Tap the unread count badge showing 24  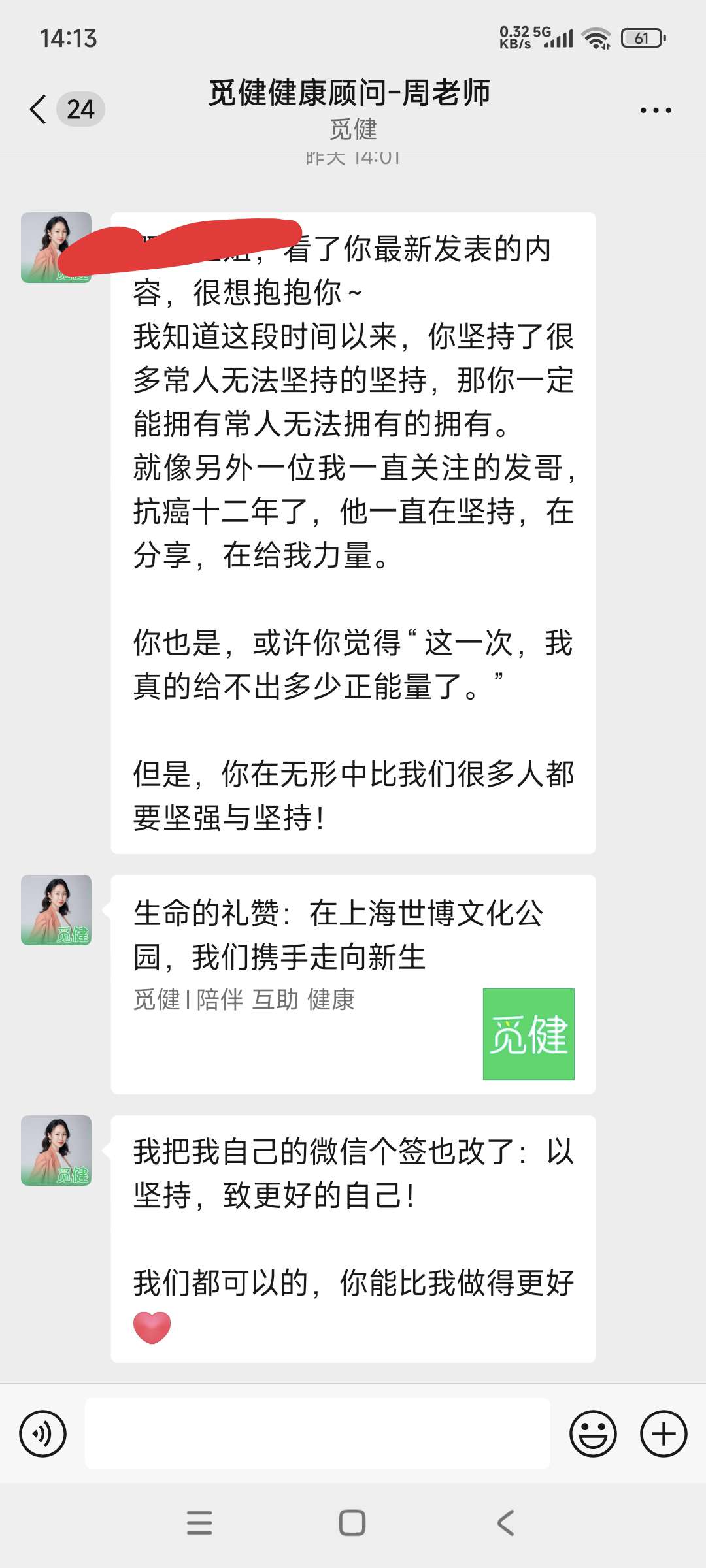pos(81,109)
